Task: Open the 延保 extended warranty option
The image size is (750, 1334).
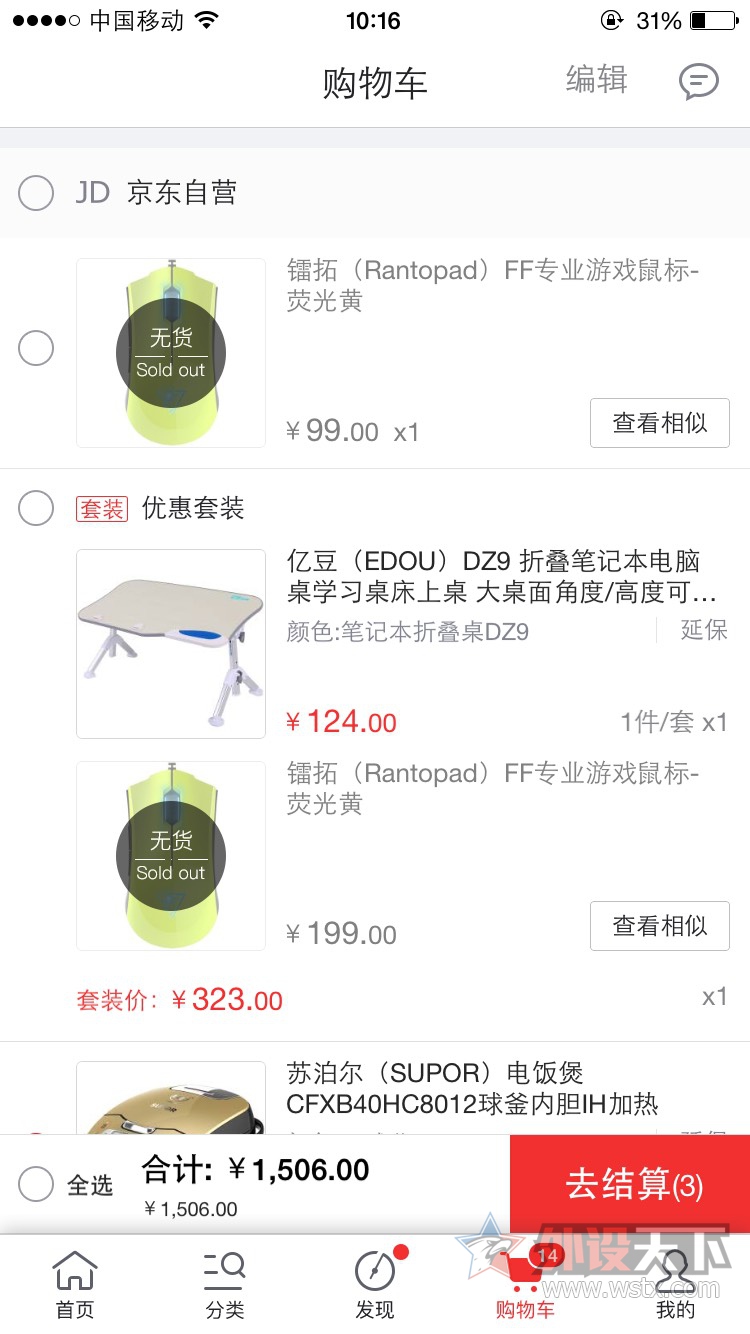Action: coord(704,631)
